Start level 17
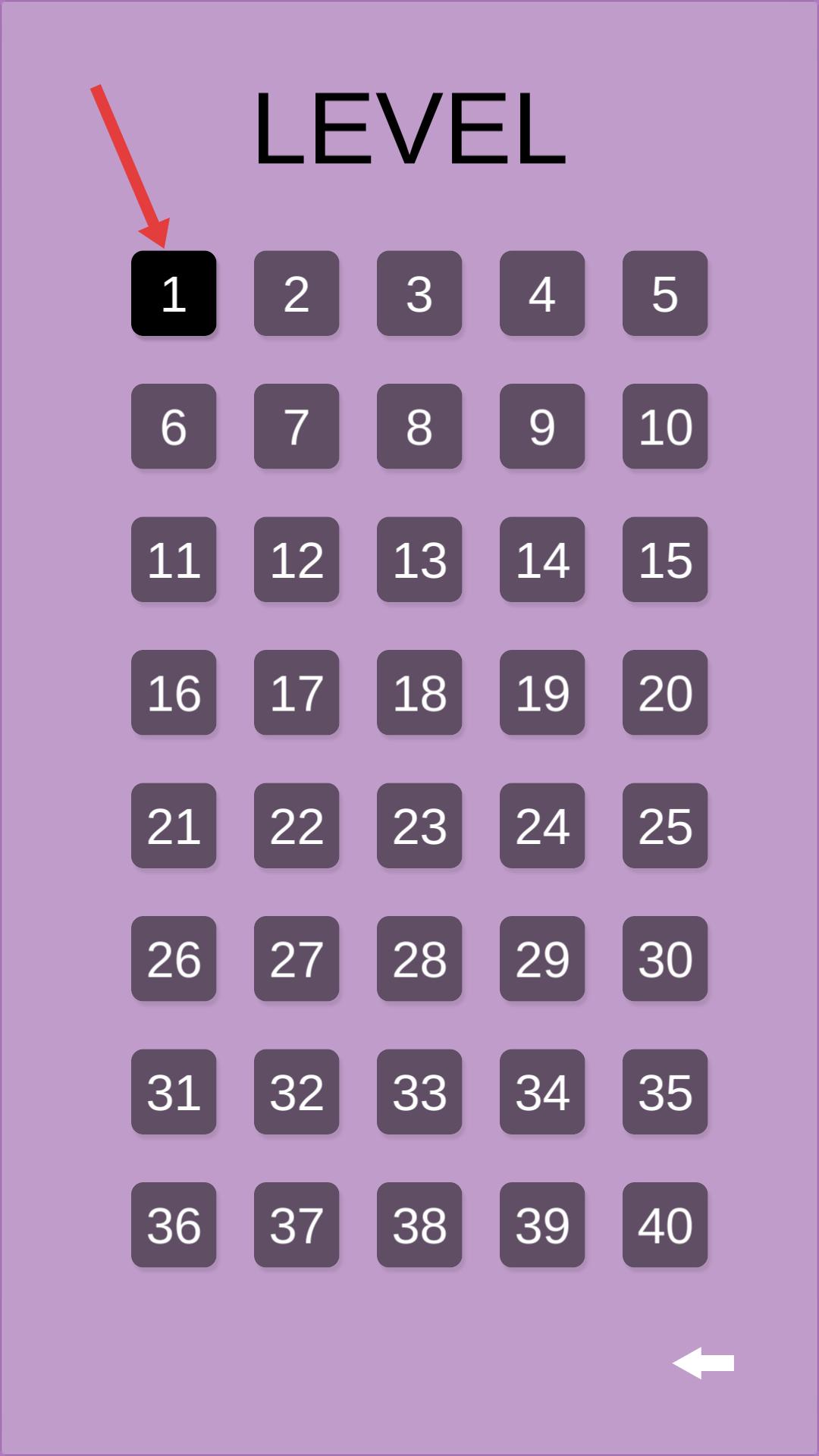The height and width of the screenshot is (1456, 819). tap(297, 692)
